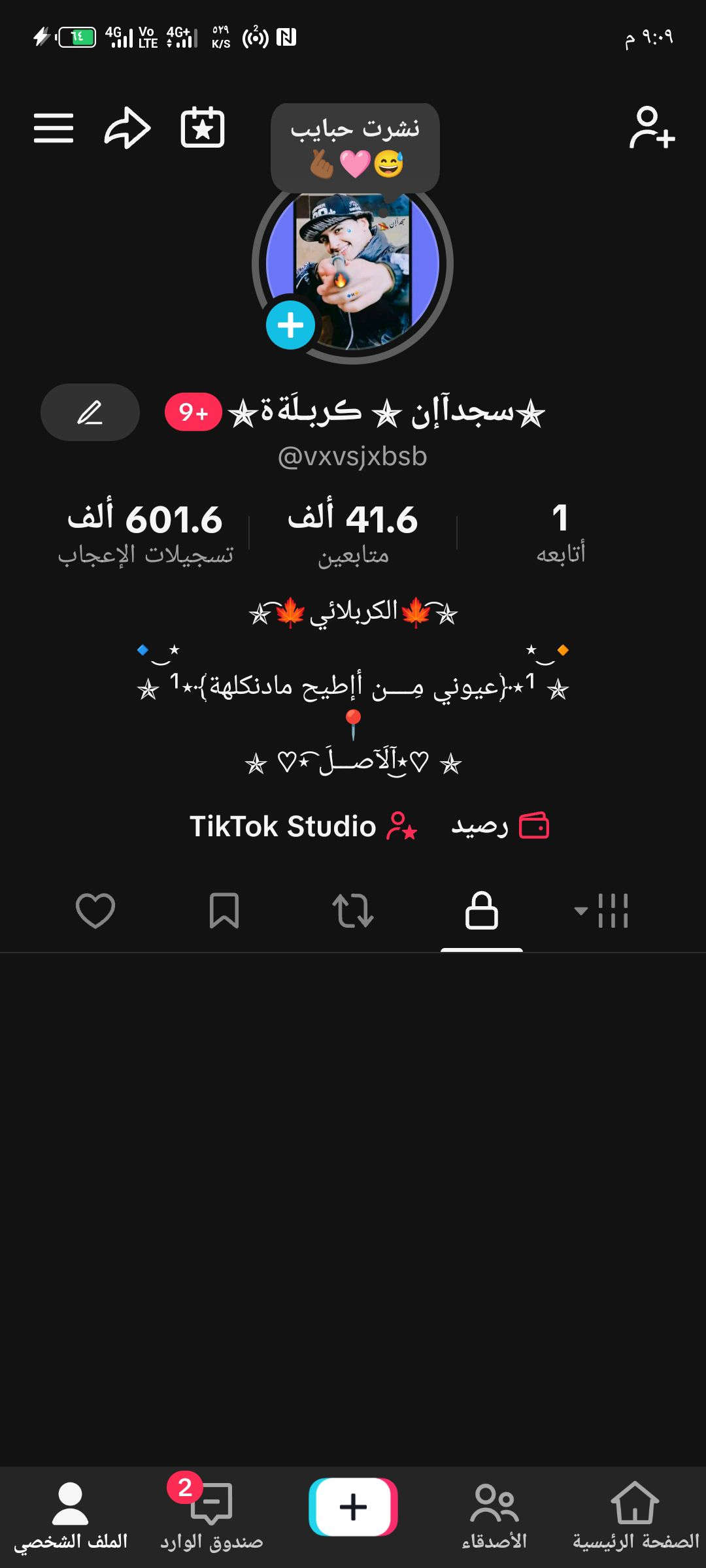
Task: Open the hamburger menu
Action: tap(54, 127)
